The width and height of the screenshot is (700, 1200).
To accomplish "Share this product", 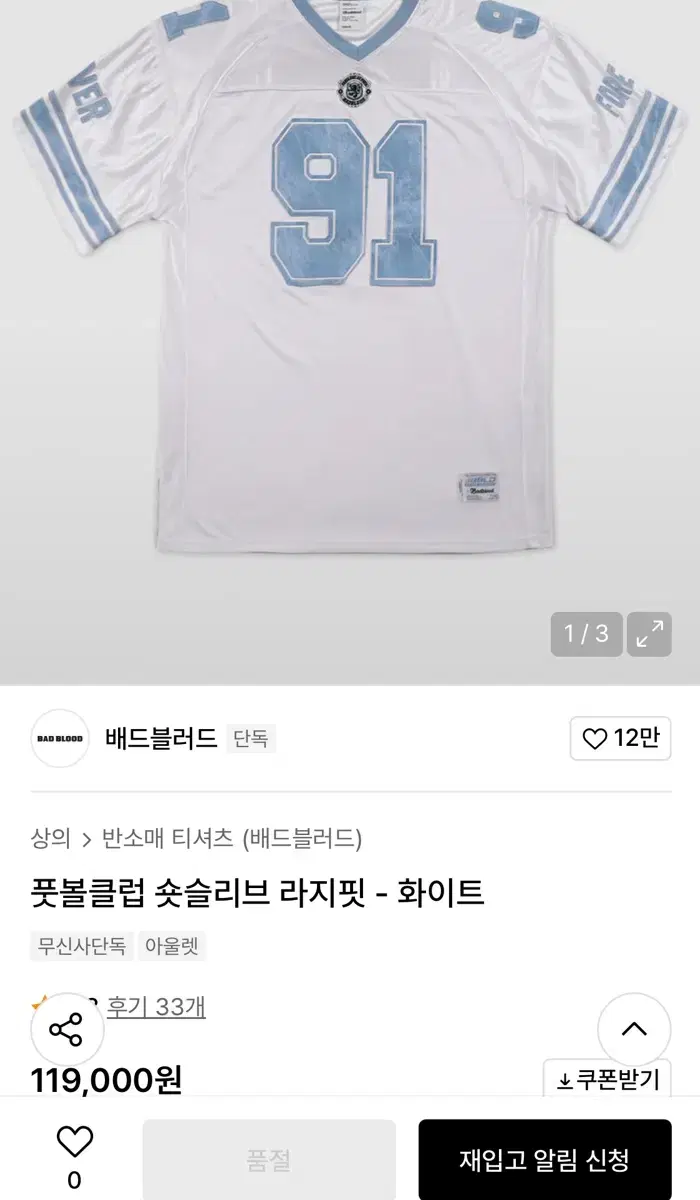I will 67,1028.
